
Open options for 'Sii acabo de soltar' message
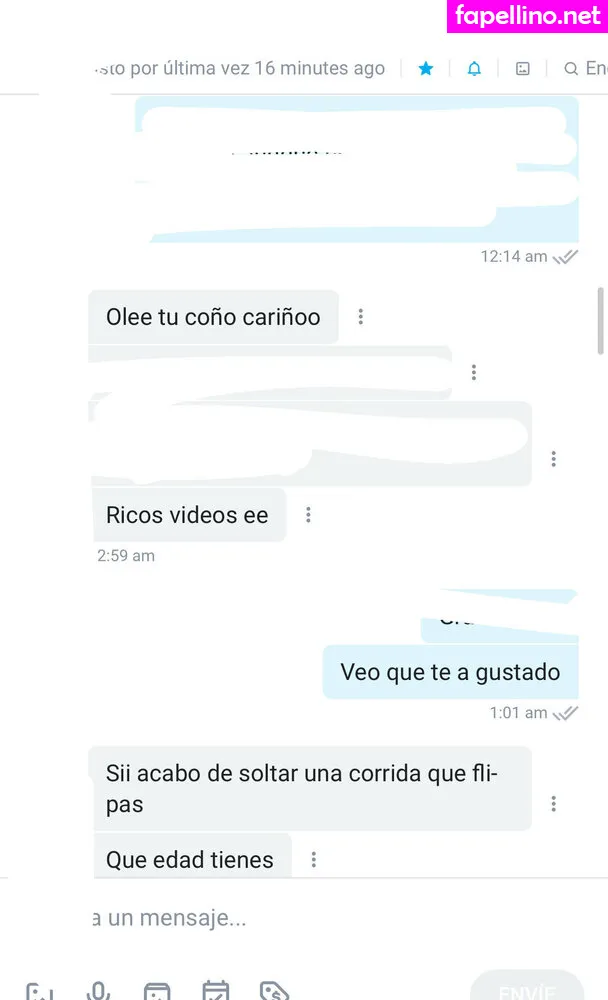[x=553, y=803]
